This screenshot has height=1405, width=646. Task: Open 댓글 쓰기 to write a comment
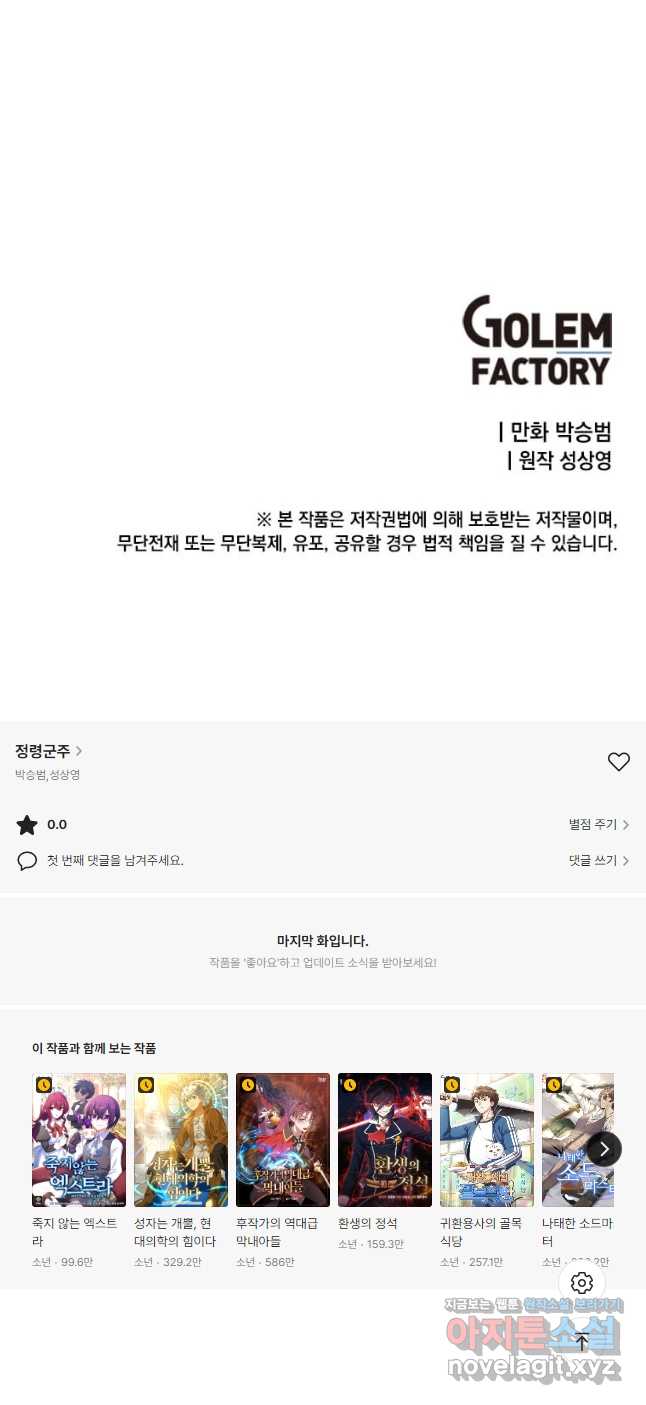[599, 861]
